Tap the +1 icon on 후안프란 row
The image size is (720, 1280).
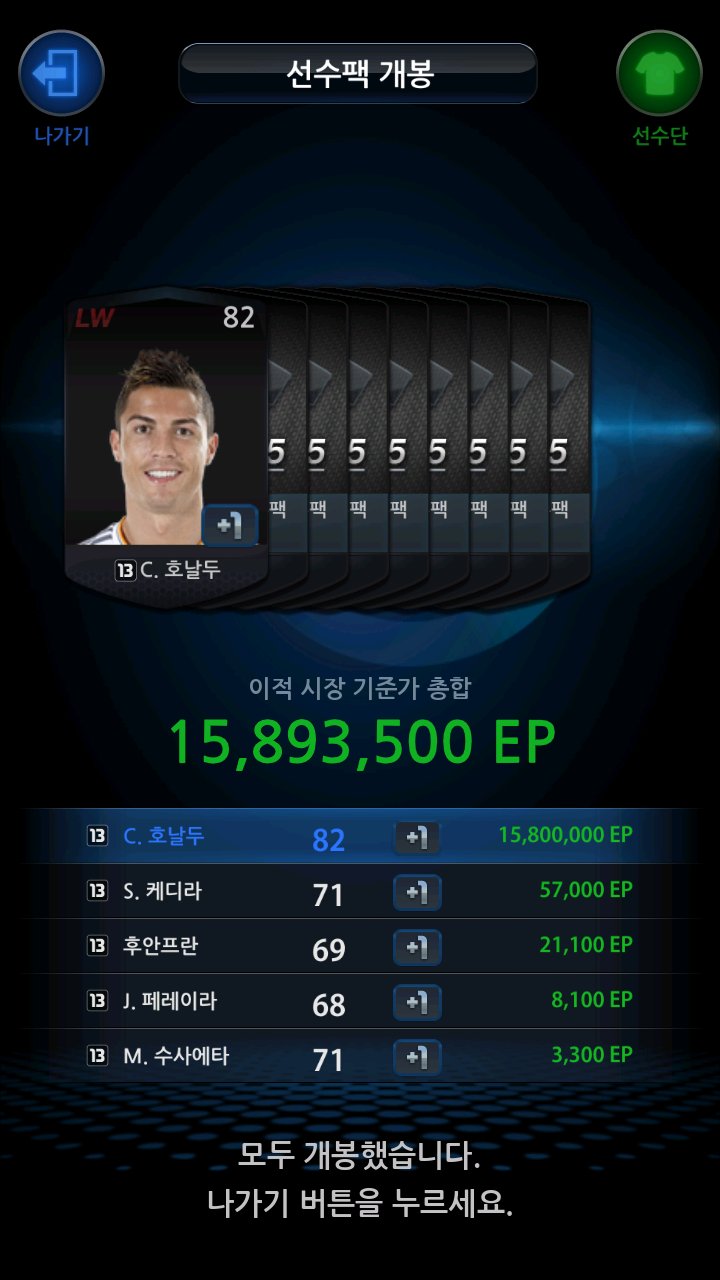point(417,947)
